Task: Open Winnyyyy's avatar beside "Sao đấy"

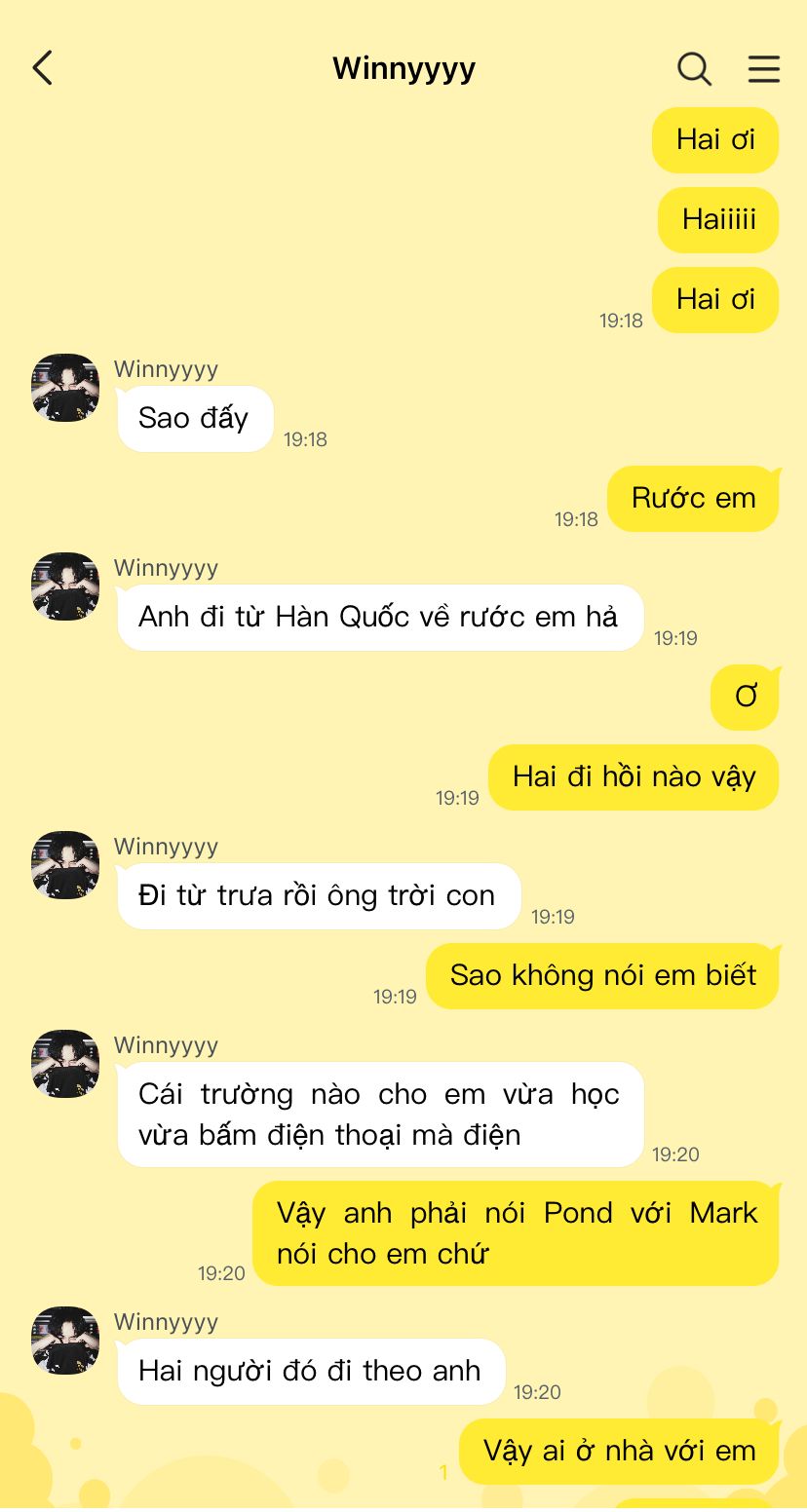Action: click(x=65, y=388)
